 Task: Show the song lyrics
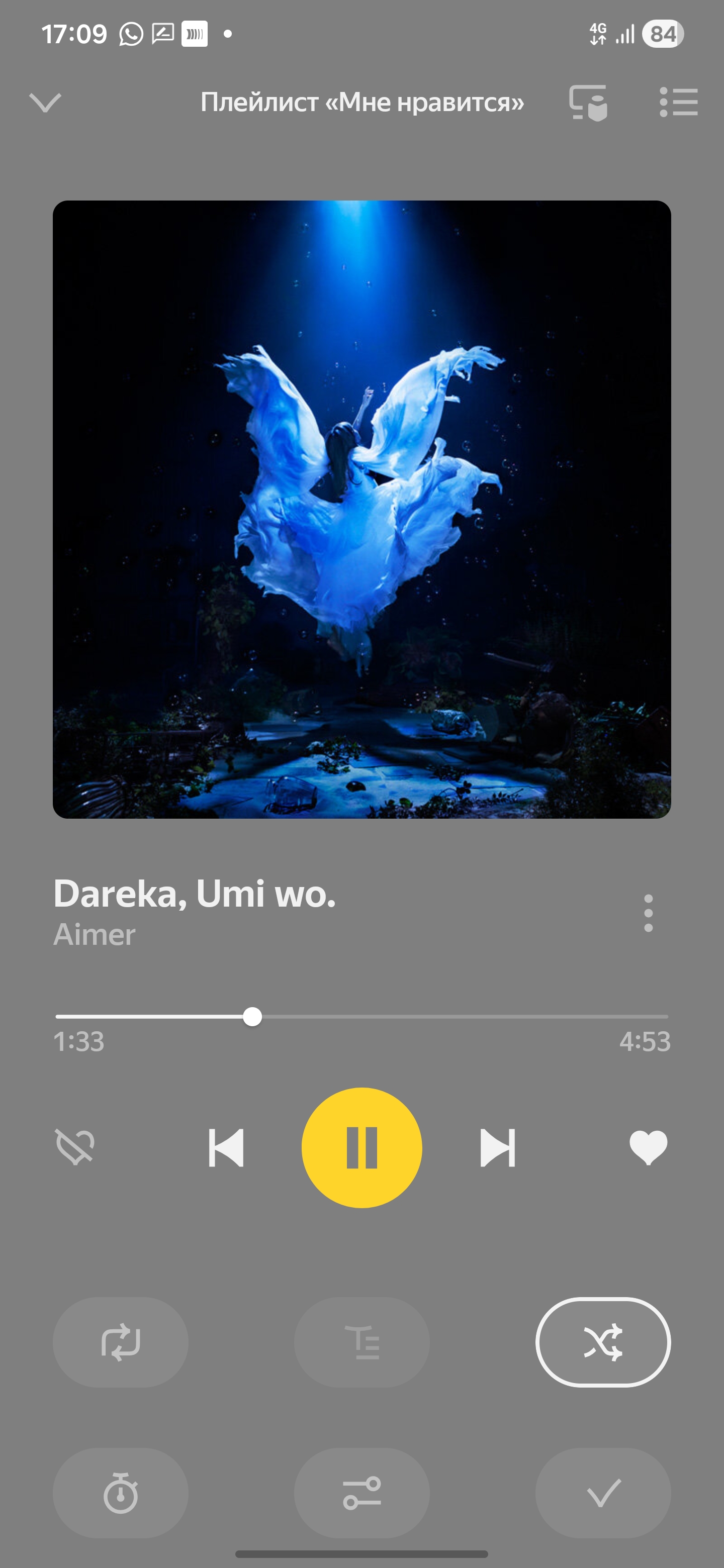(361, 1342)
